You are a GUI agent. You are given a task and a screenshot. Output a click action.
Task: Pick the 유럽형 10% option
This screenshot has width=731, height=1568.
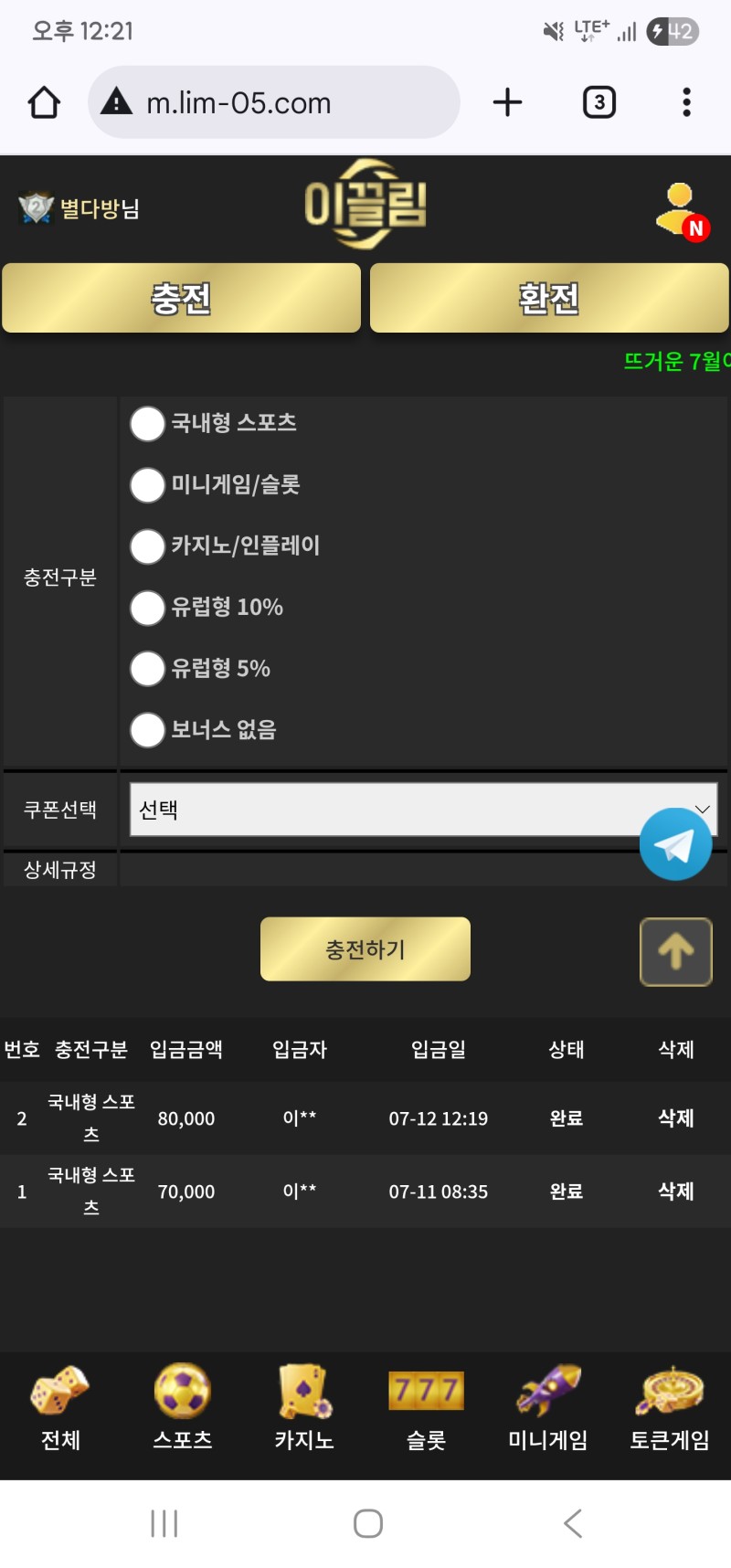pos(147,608)
